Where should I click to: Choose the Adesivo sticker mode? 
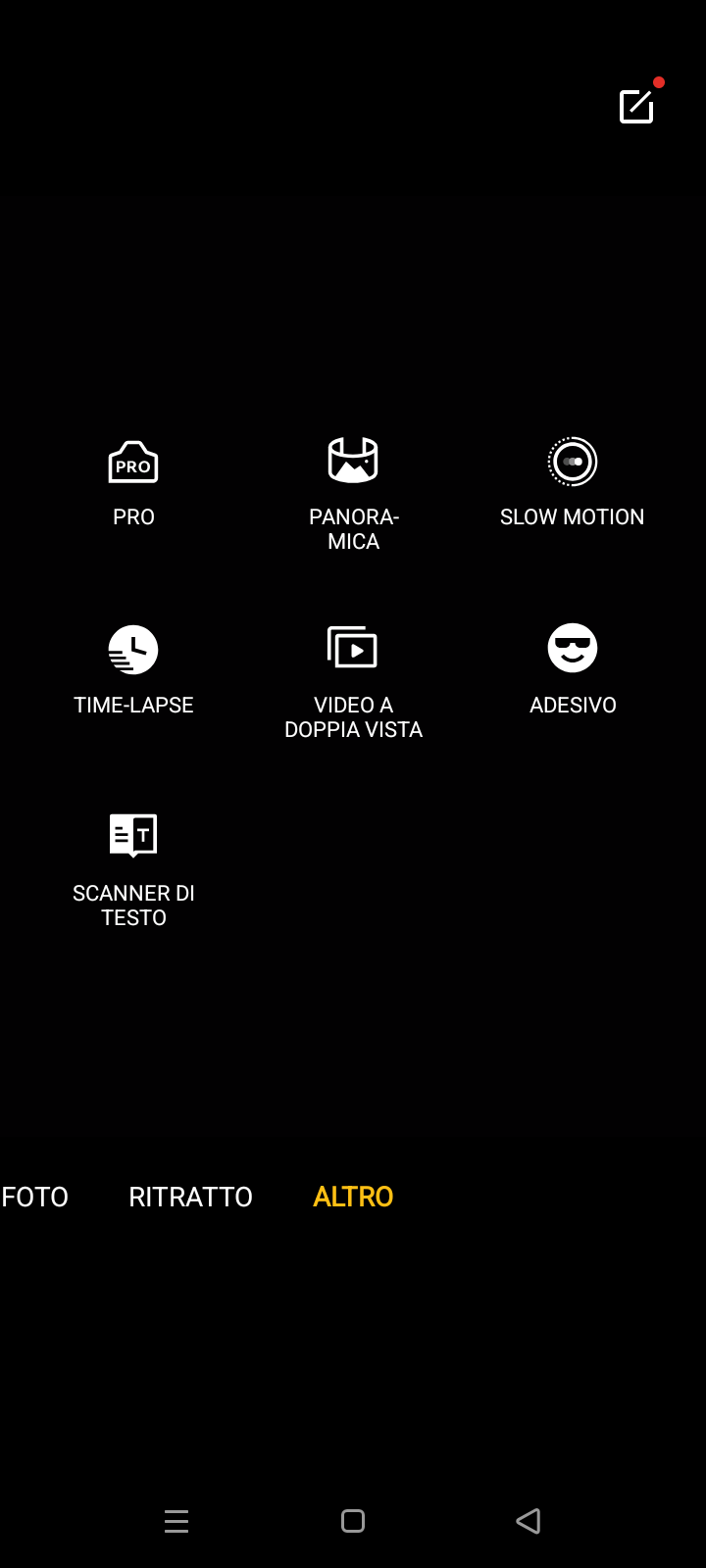pyautogui.click(x=573, y=671)
